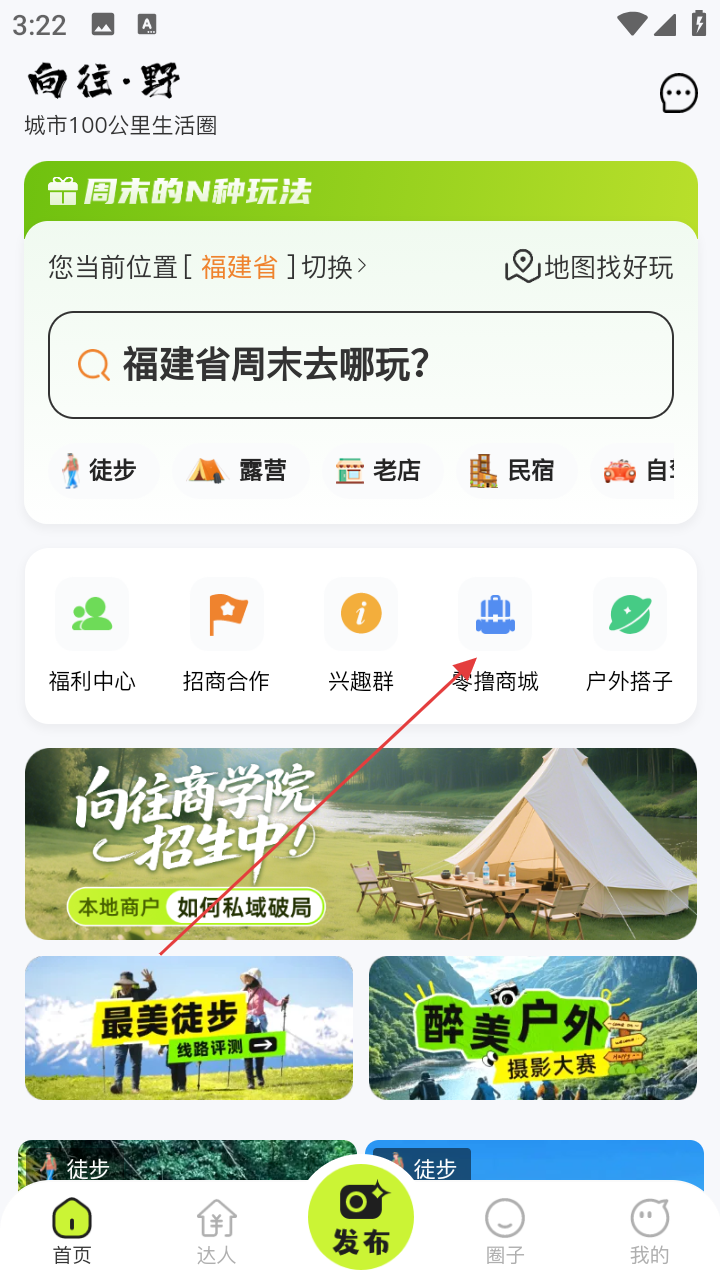Viewport: 720px width, 1280px height.
Task: Tap the 发布 publish button
Action: 360,1218
